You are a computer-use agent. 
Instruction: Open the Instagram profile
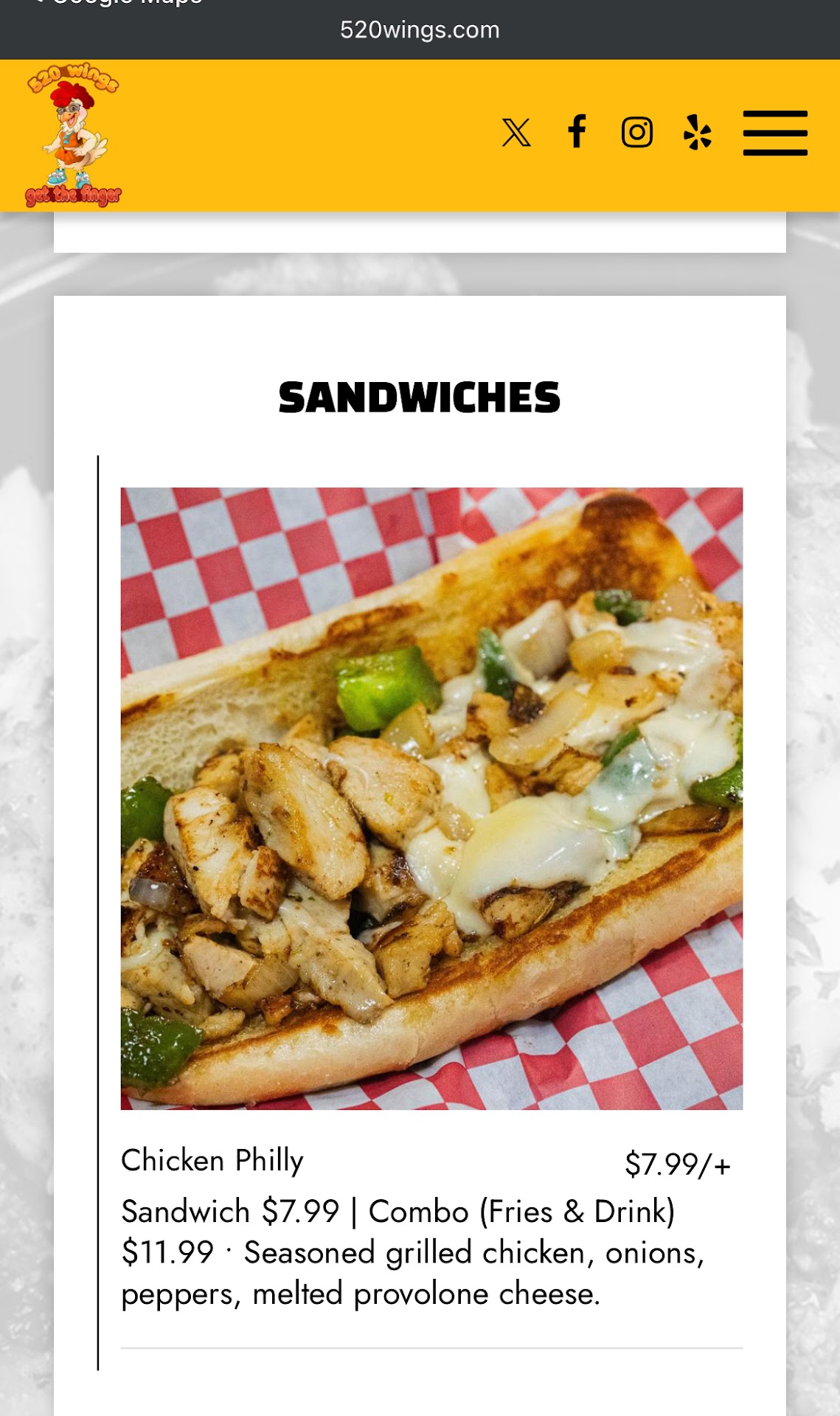pos(637,133)
